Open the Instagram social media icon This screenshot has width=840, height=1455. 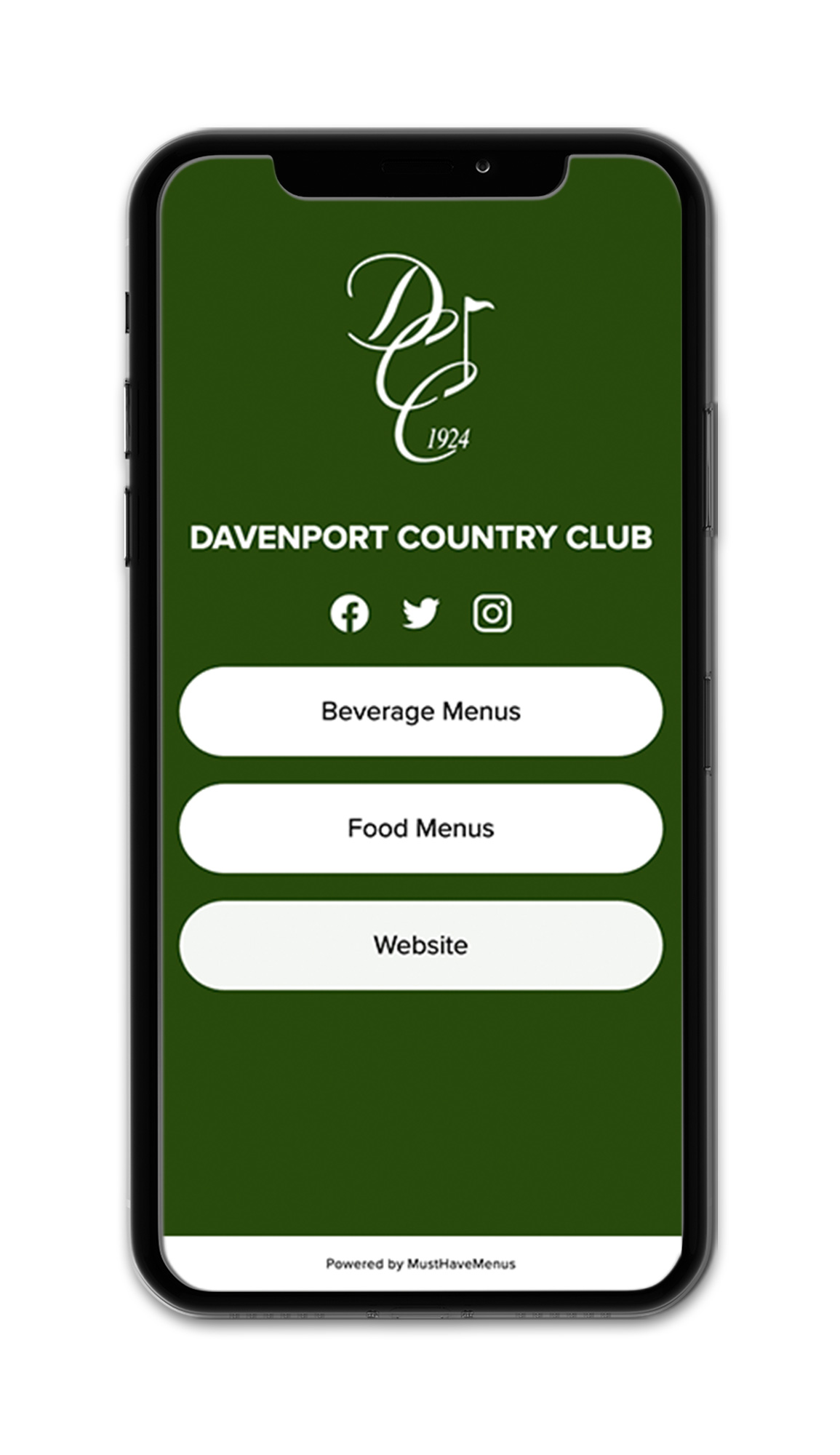tap(492, 613)
